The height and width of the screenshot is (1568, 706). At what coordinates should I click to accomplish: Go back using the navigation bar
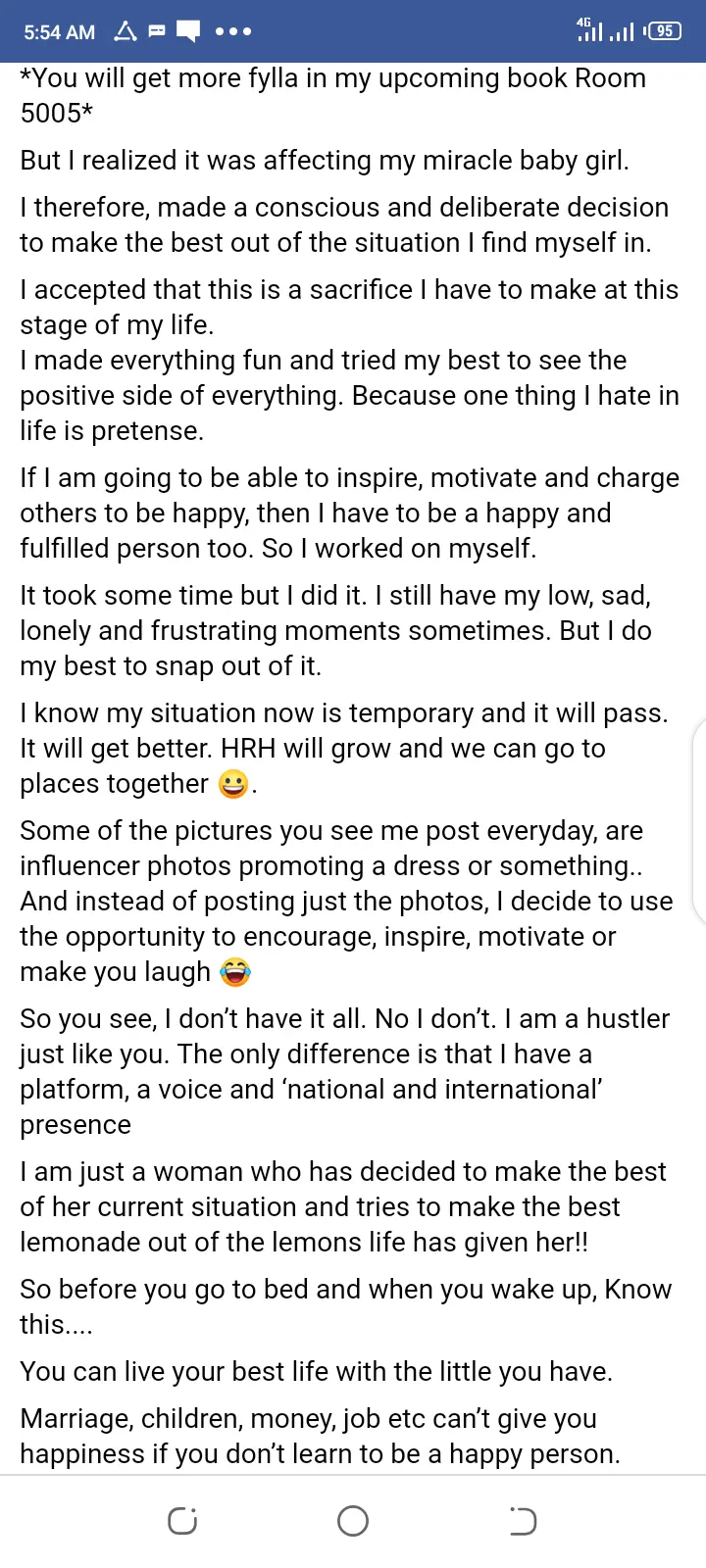tap(523, 1521)
